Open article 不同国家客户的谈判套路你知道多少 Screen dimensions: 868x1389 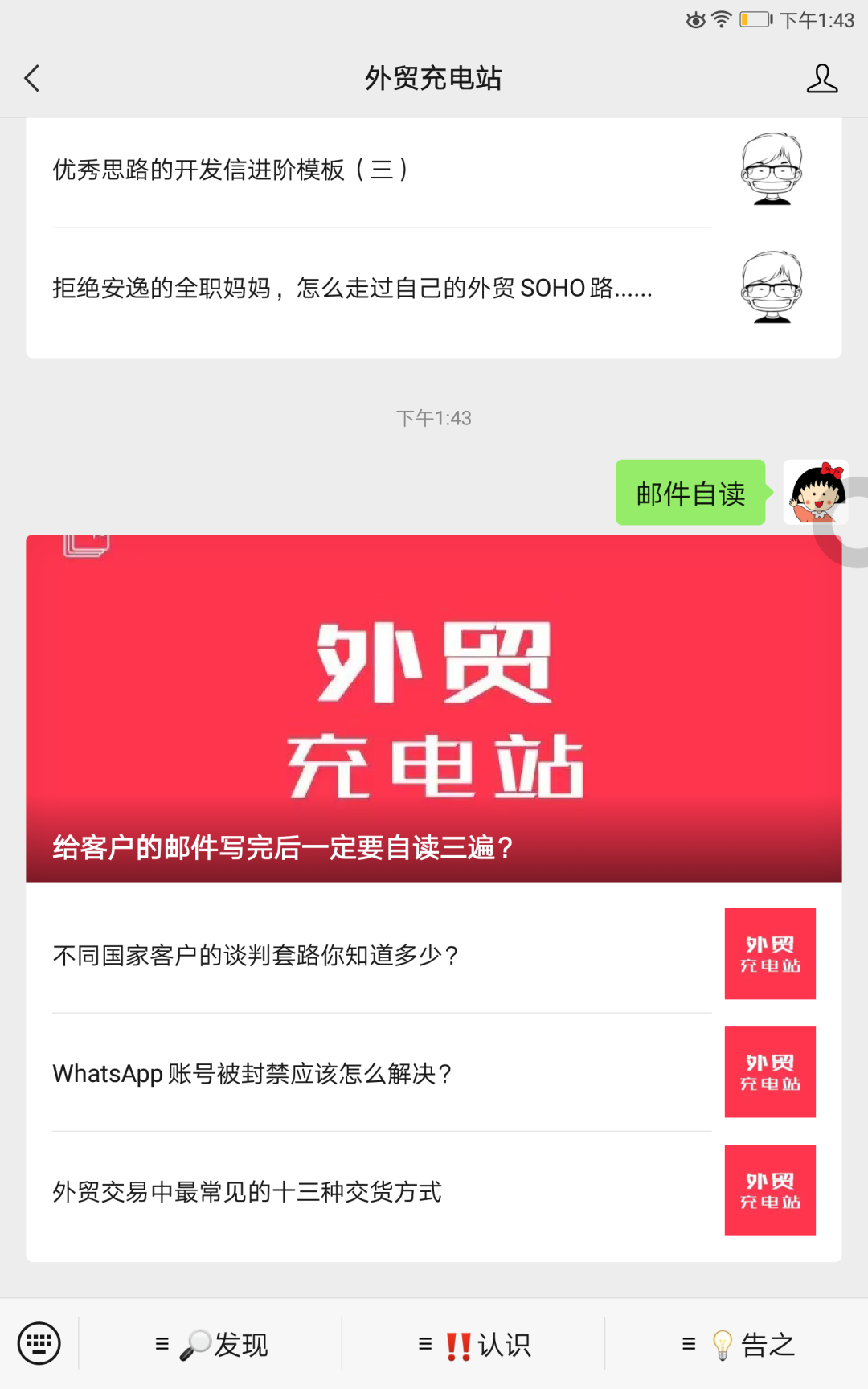click(434, 954)
